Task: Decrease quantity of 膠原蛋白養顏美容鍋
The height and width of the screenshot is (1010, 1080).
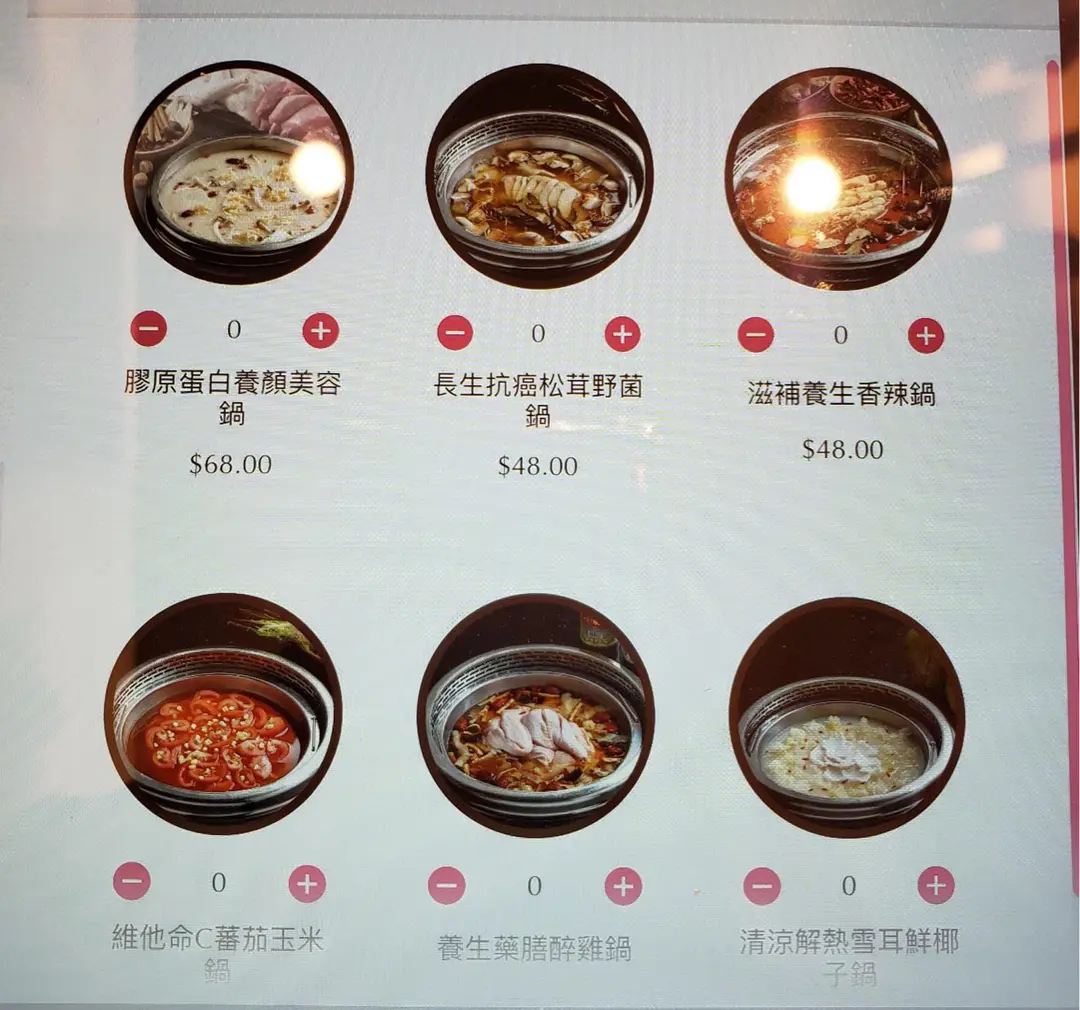Action: point(148,329)
